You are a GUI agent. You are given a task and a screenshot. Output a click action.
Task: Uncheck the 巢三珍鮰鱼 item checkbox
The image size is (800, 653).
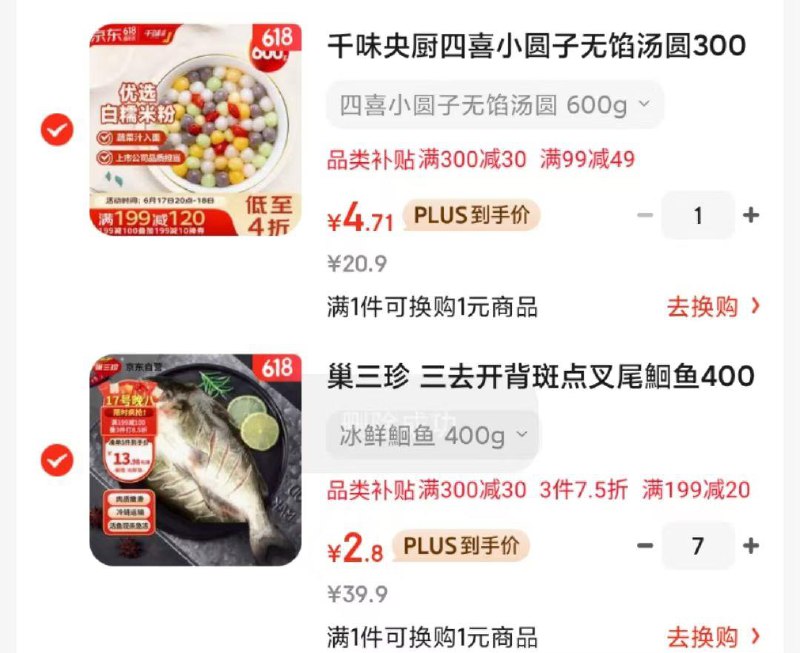[x=56, y=460]
